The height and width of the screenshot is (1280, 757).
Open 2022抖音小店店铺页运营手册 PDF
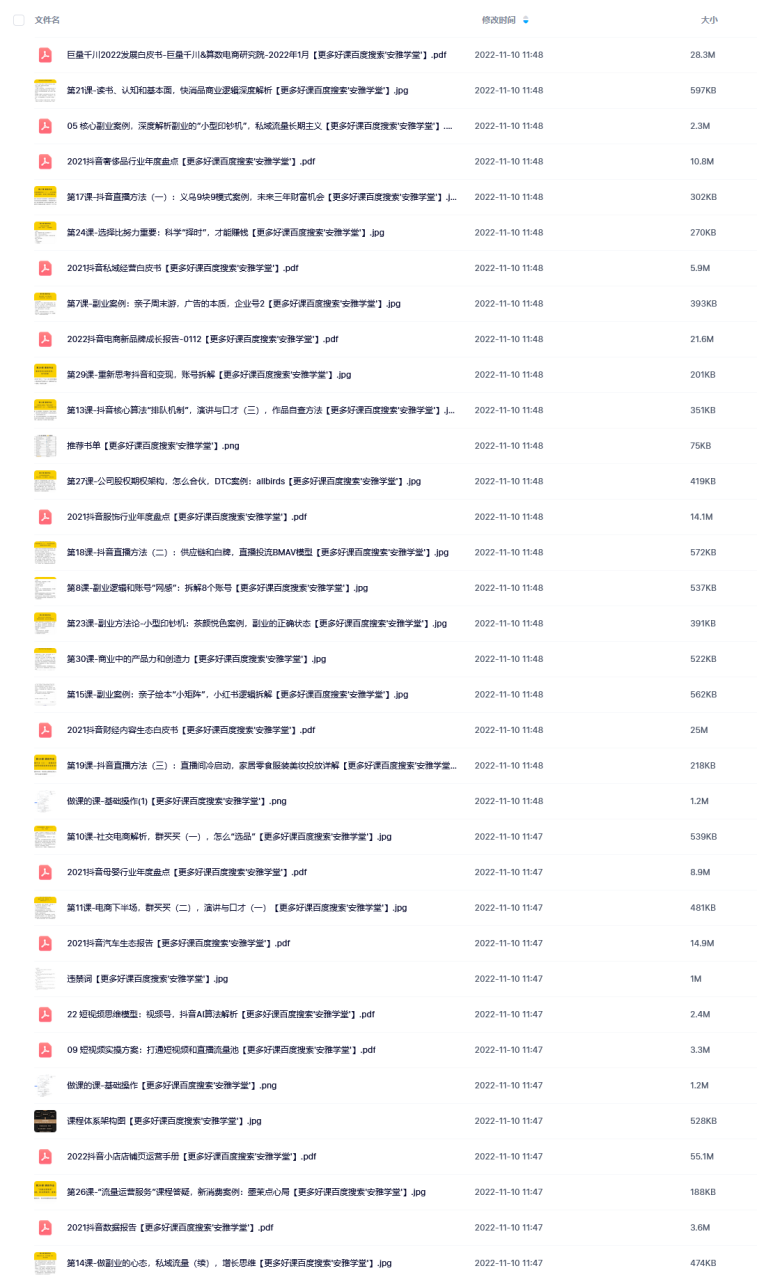point(192,1156)
